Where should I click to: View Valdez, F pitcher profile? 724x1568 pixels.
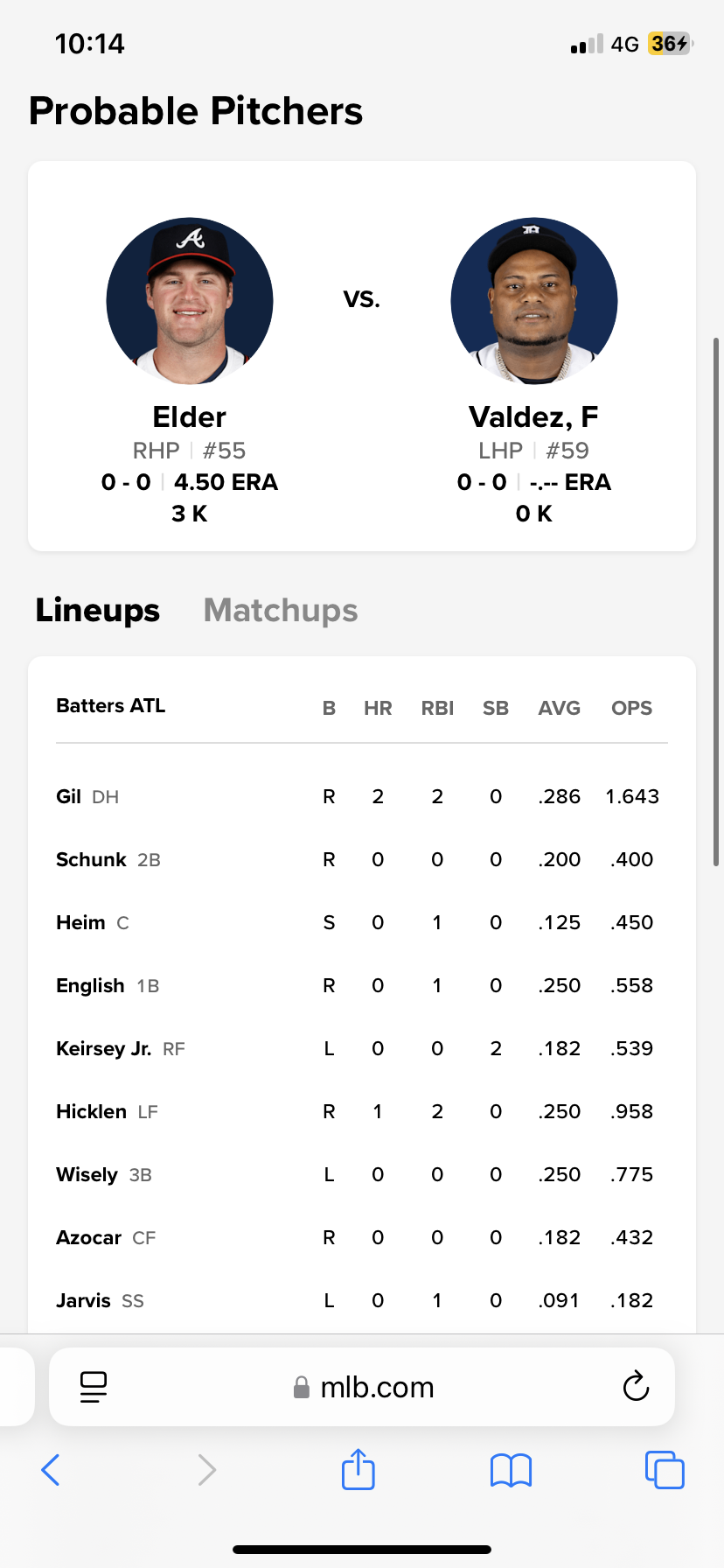pyautogui.click(x=533, y=416)
